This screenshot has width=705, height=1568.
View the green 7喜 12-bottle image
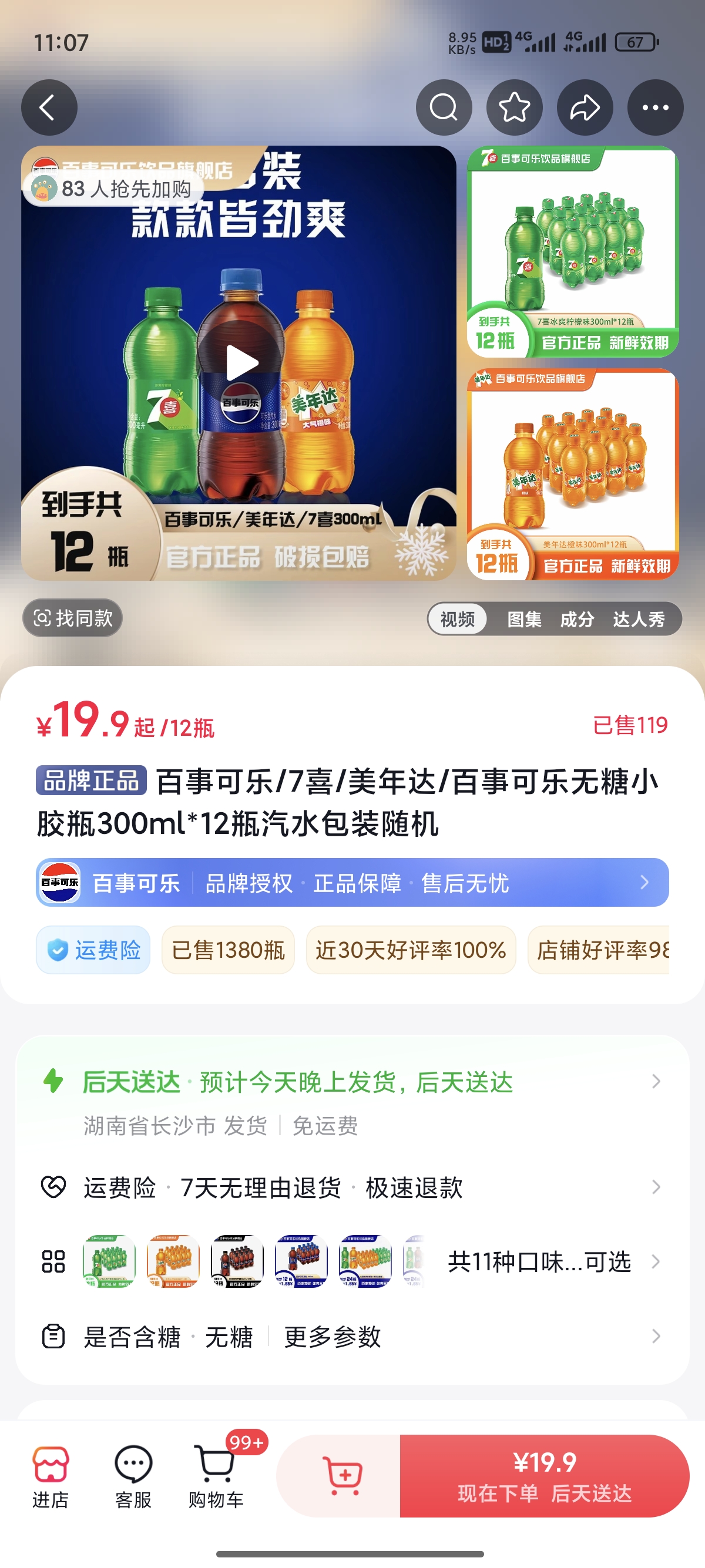click(572, 251)
